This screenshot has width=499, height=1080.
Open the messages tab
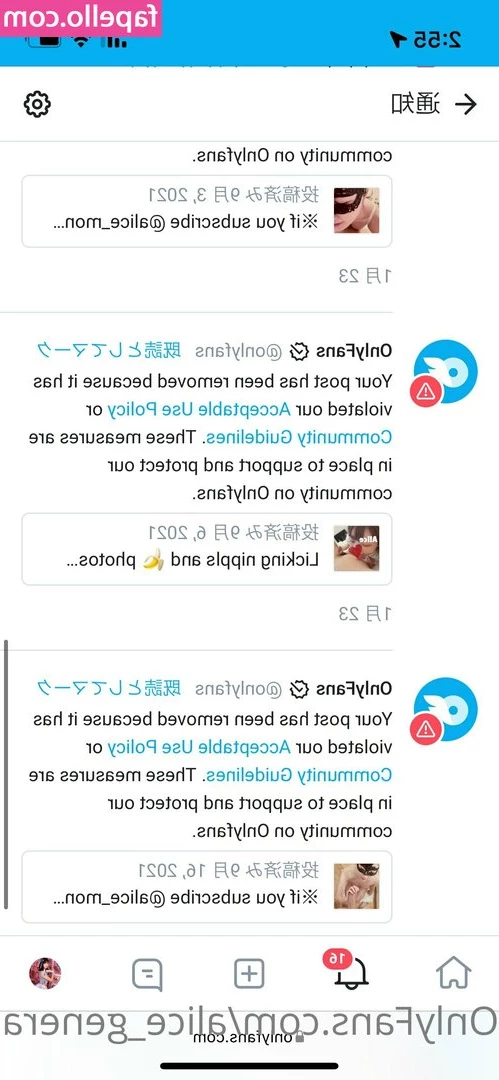click(x=147, y=974)
